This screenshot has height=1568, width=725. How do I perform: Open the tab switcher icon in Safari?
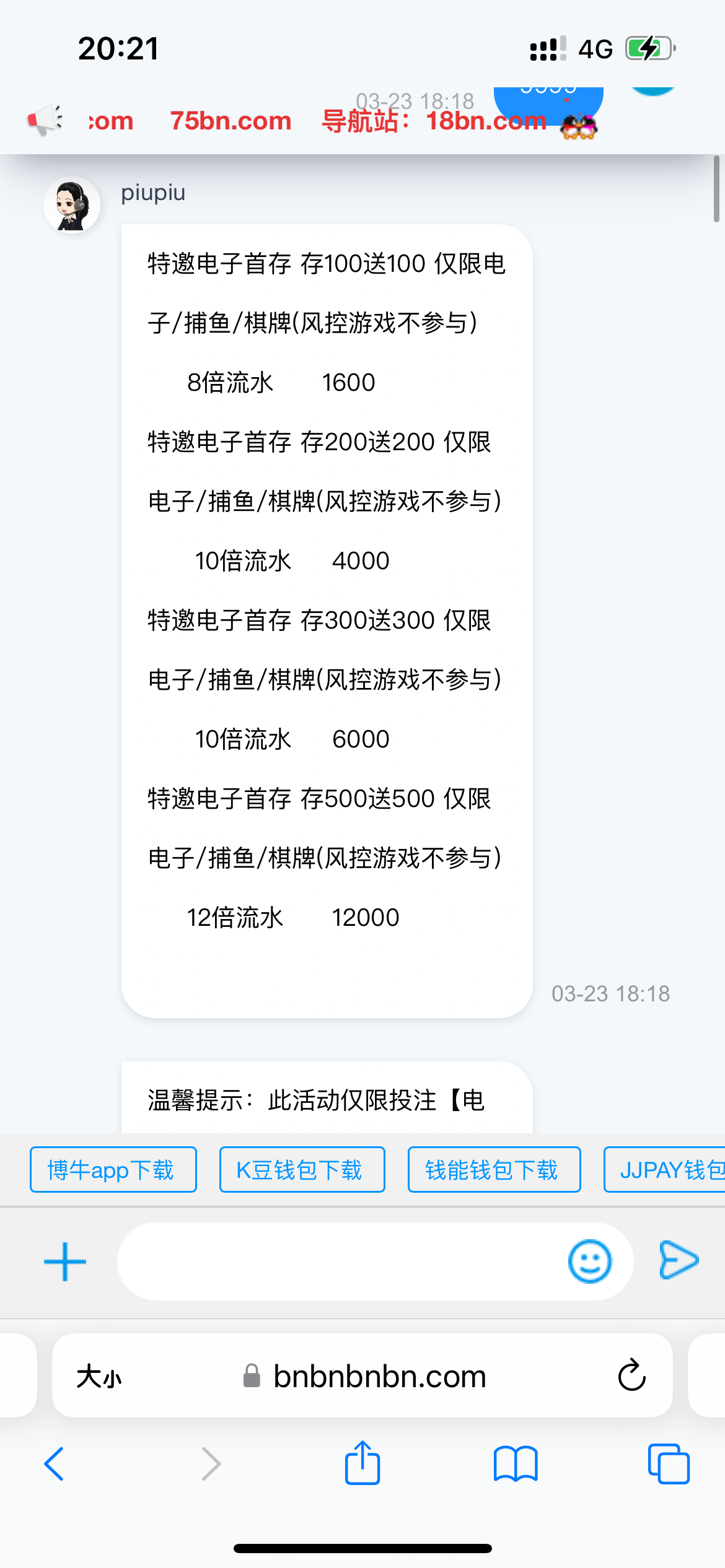coord(668,1463)
